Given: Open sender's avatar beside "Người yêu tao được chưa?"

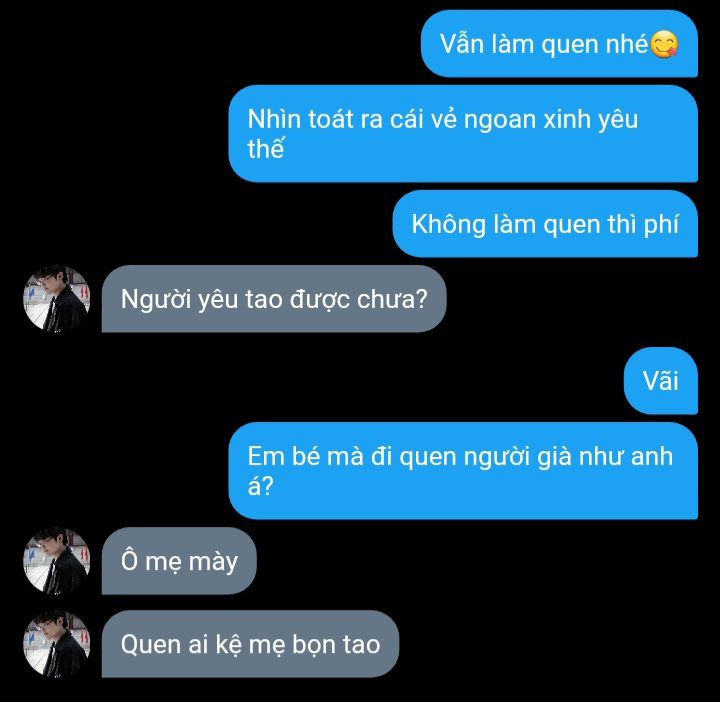Looking at the screenshot, I should pos(56,299).
